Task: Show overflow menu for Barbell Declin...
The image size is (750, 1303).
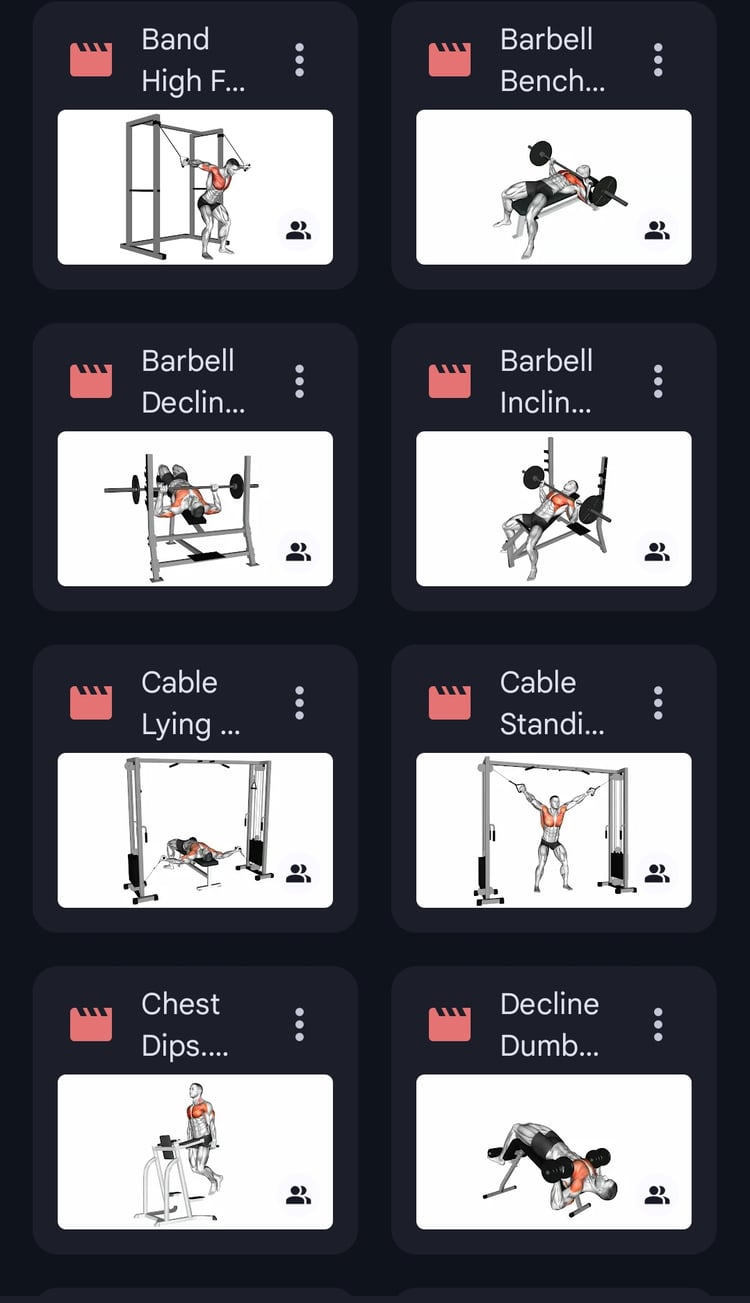Action: point(299,381)
